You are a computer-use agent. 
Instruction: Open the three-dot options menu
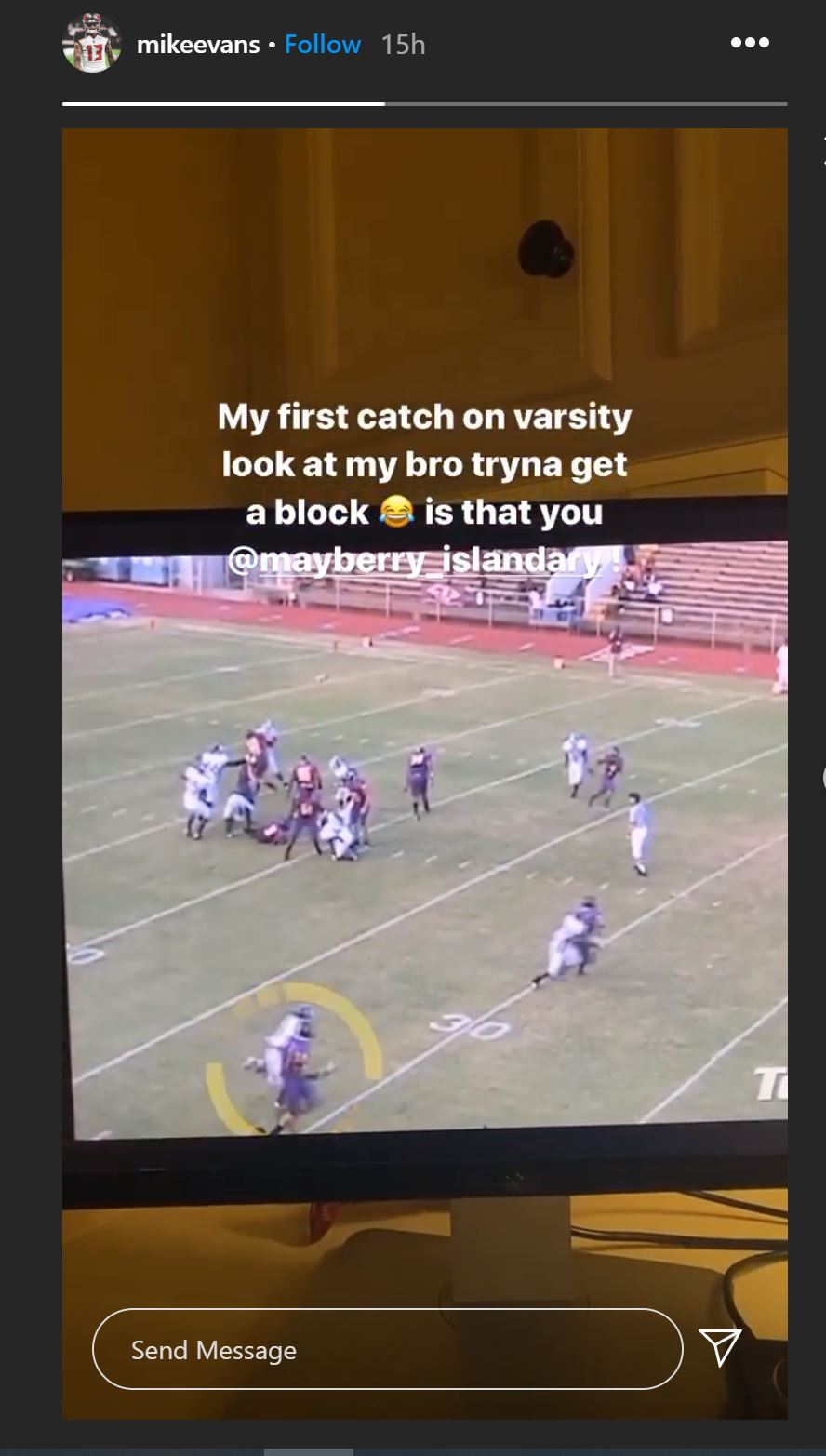coord(750,43)
